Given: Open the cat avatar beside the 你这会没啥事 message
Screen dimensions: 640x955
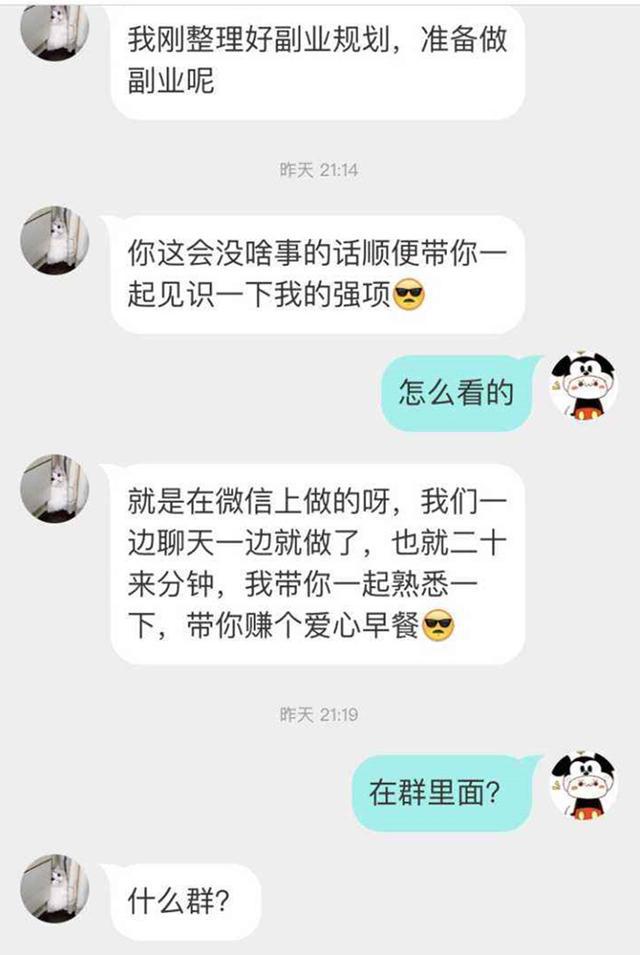Looking at the screenshot, I should coord(55,240).
